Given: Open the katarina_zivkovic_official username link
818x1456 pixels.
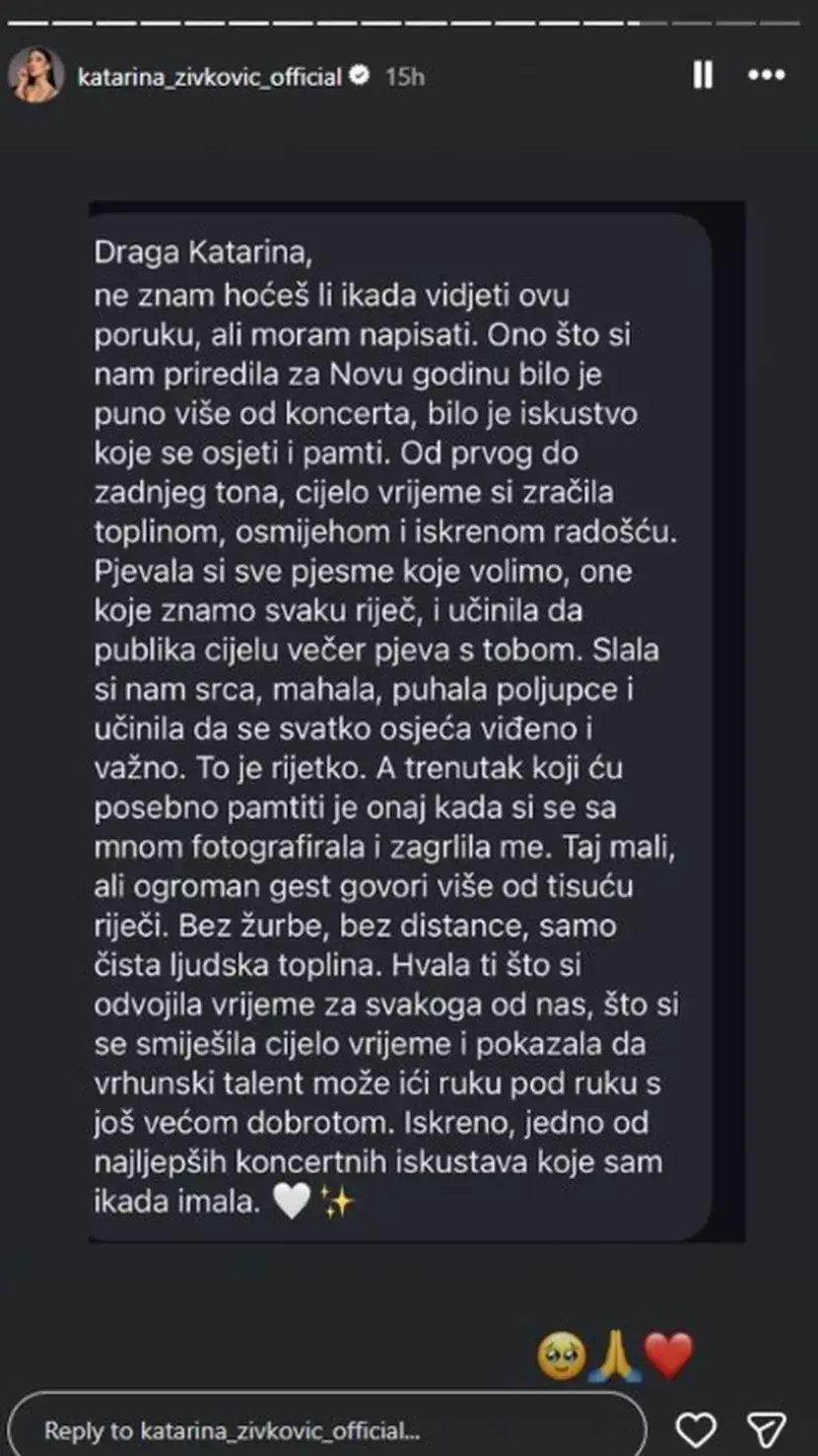Looking at the screenshot, I should [209, 77].
